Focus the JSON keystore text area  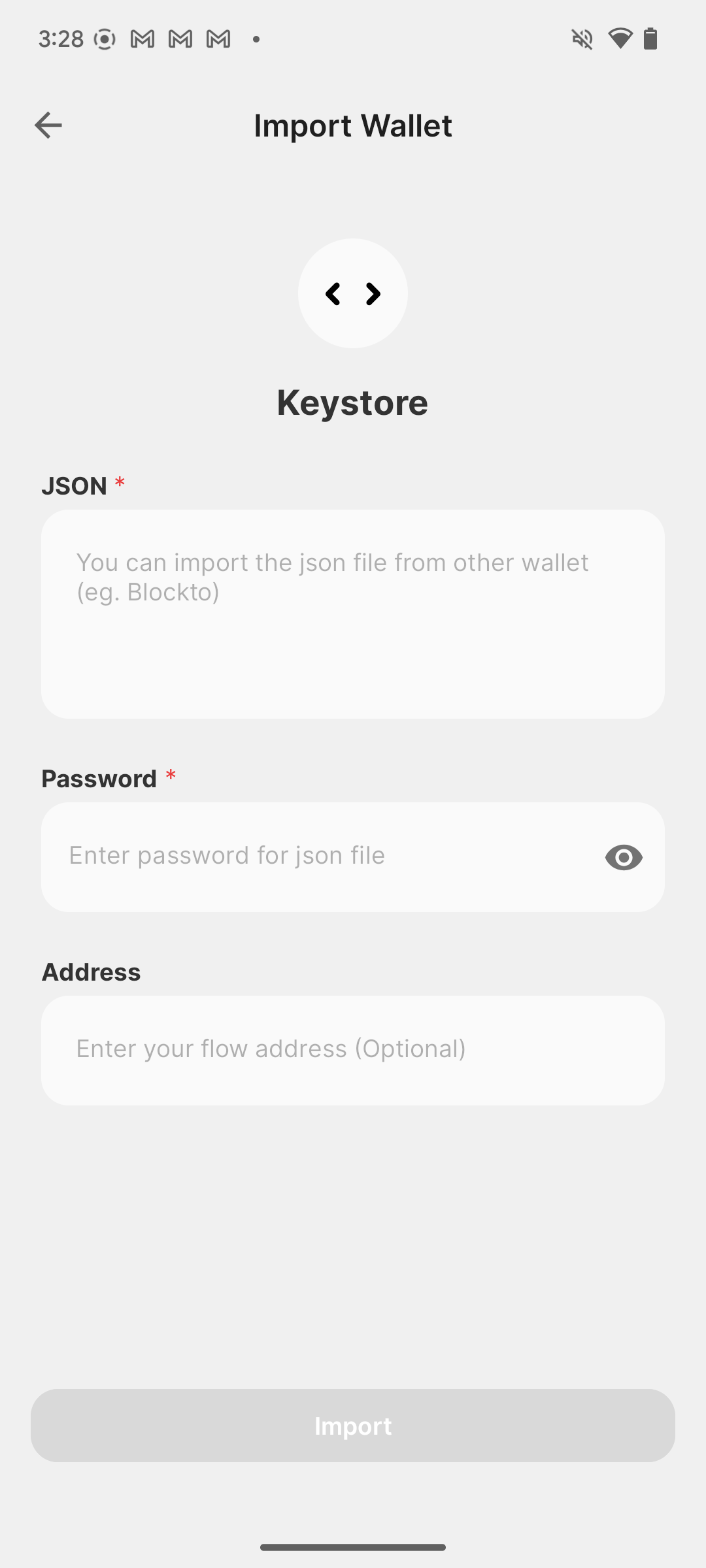353,613
